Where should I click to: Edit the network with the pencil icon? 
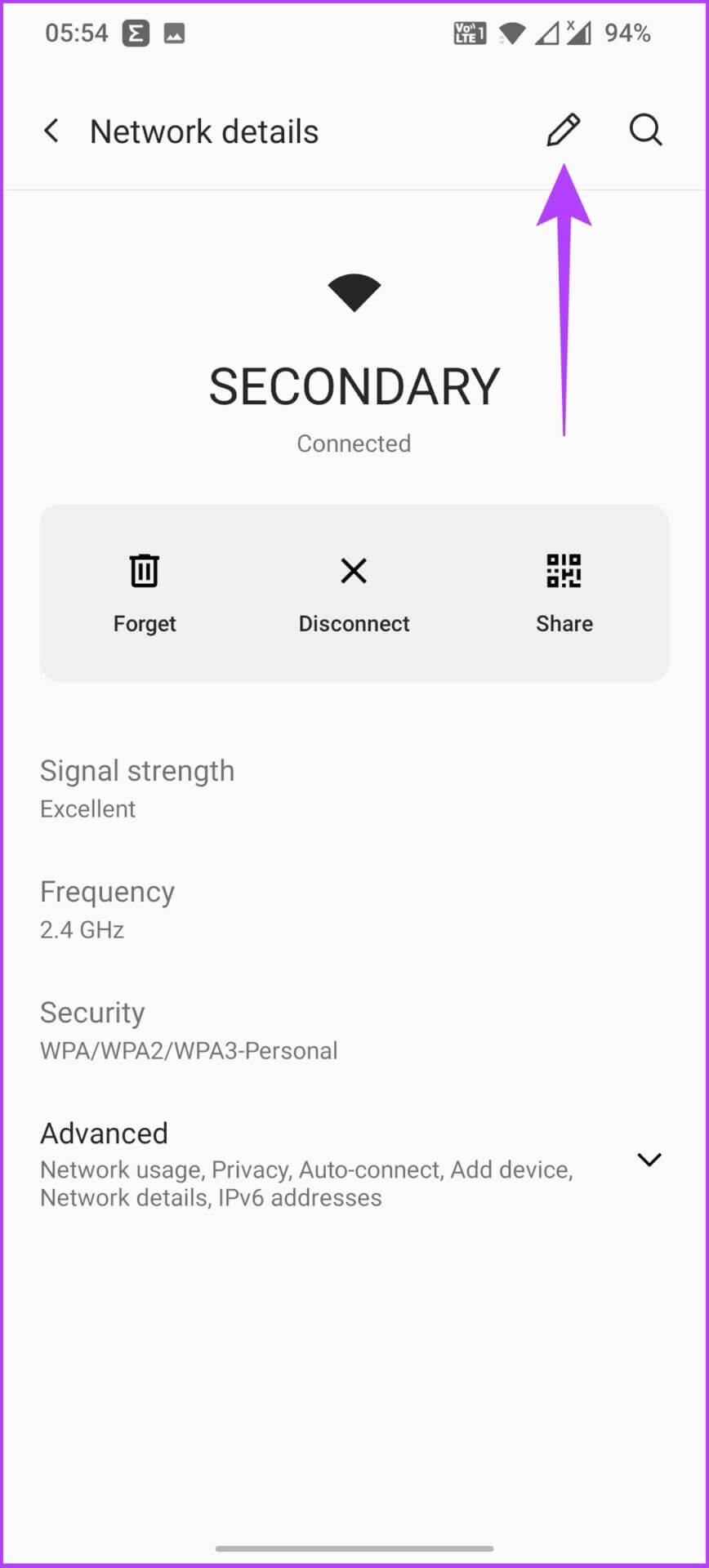(x=563, y=131)
